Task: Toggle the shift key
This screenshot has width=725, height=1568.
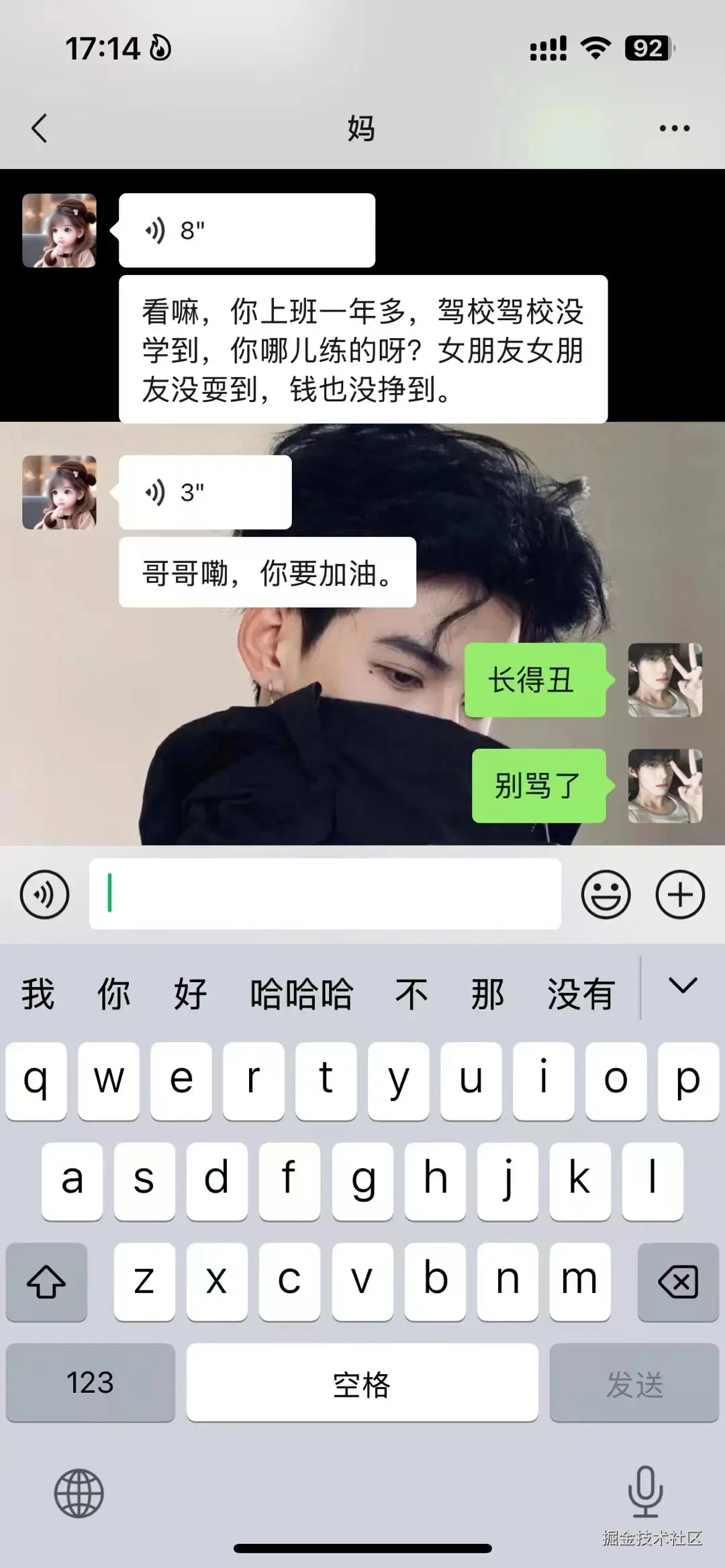Action: [46, 1282]
